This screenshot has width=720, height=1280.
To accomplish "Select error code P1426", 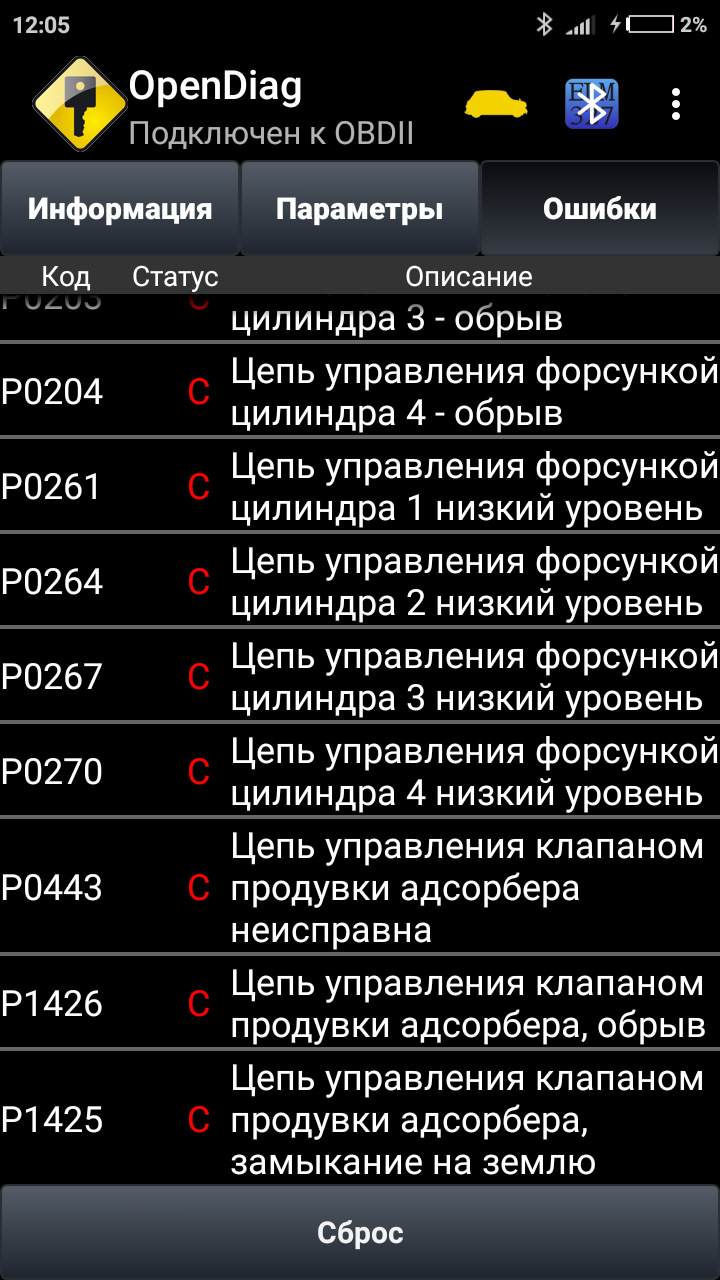I will point(52,1004).
